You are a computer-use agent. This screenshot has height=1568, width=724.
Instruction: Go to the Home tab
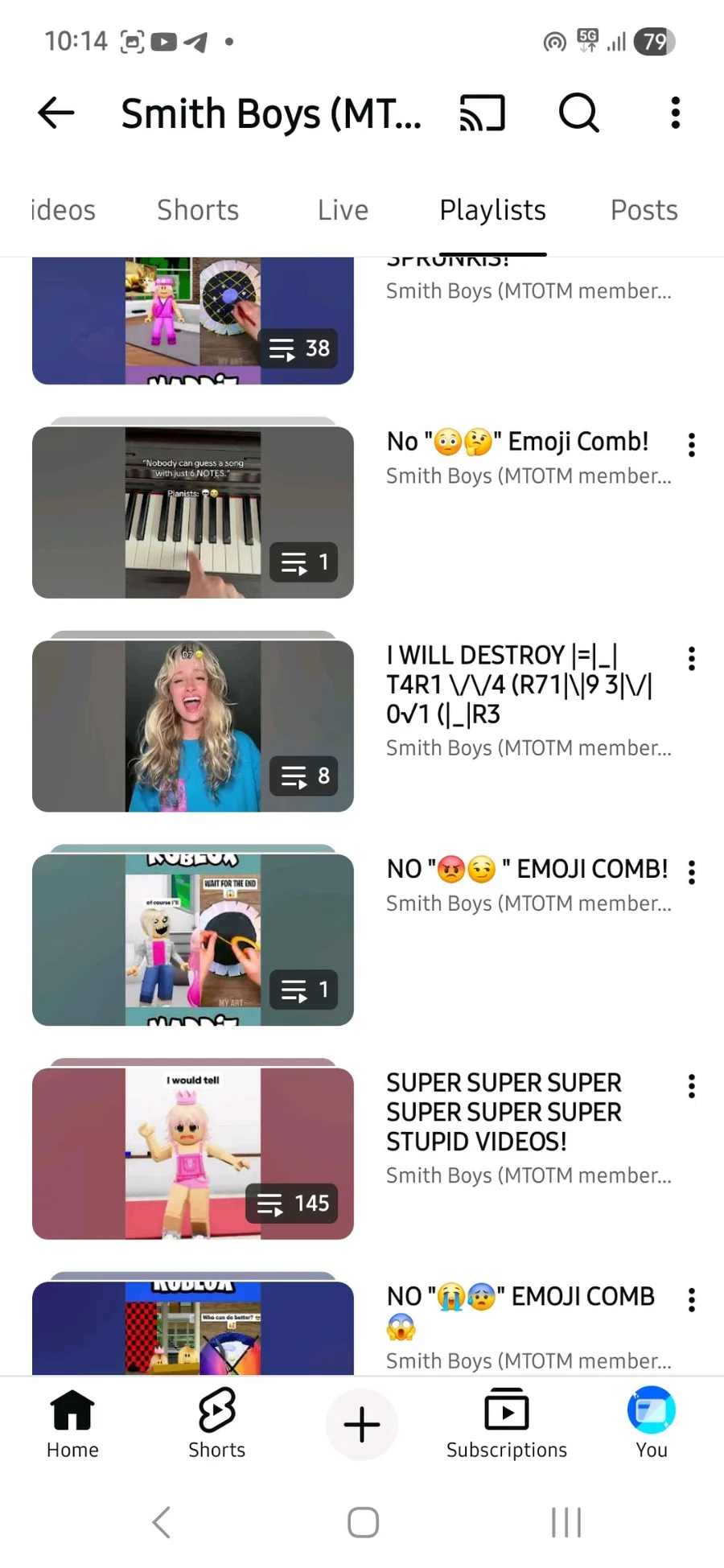pos(72,1424)
